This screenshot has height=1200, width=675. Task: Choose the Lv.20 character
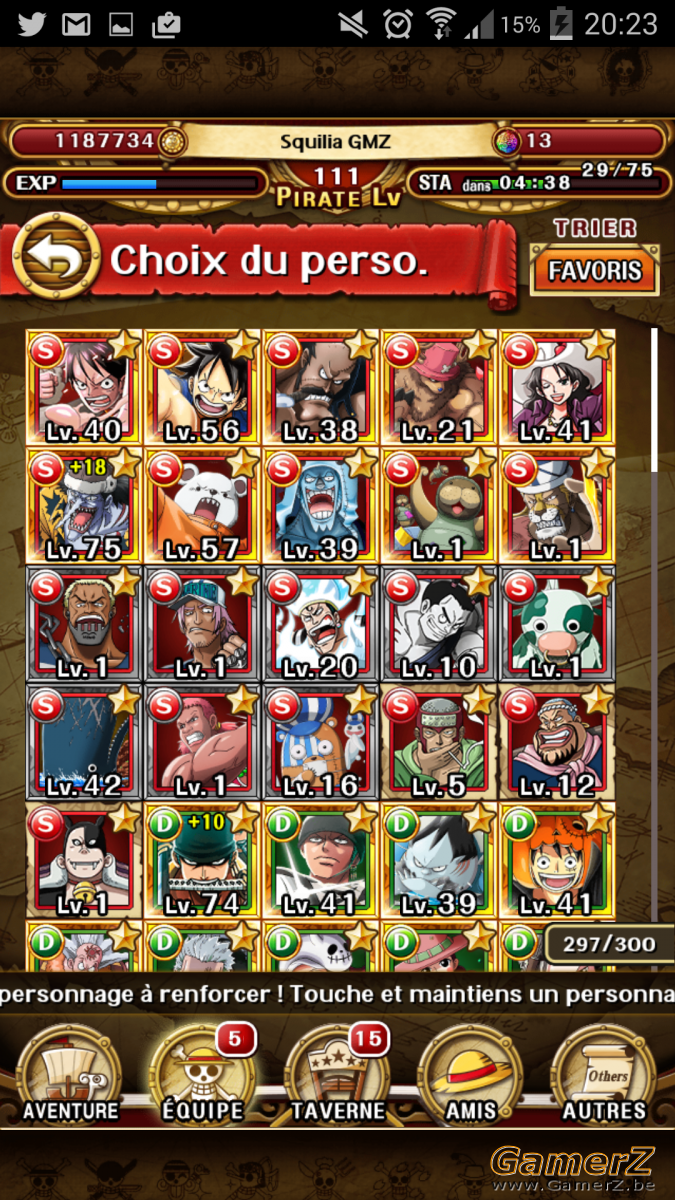pyautogui.click(x=320, y=623)
